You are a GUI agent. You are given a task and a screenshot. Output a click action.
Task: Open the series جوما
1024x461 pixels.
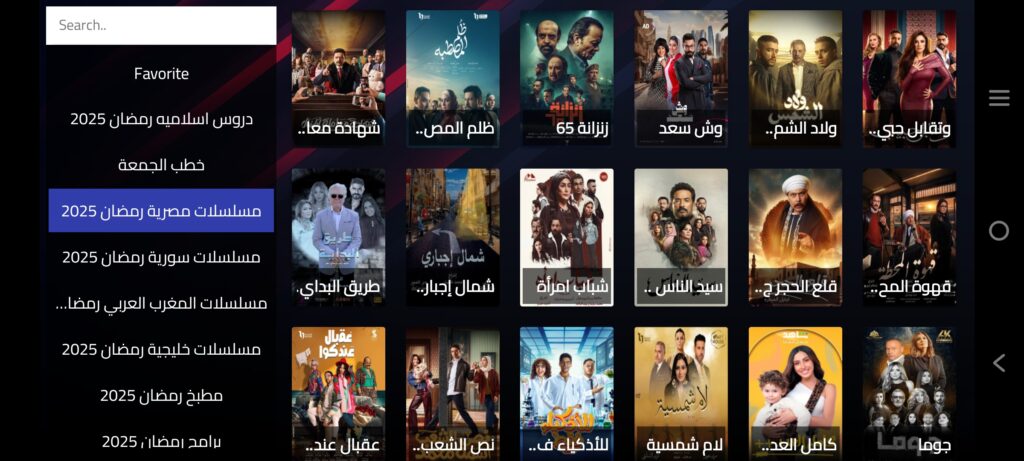coord(908,393)
